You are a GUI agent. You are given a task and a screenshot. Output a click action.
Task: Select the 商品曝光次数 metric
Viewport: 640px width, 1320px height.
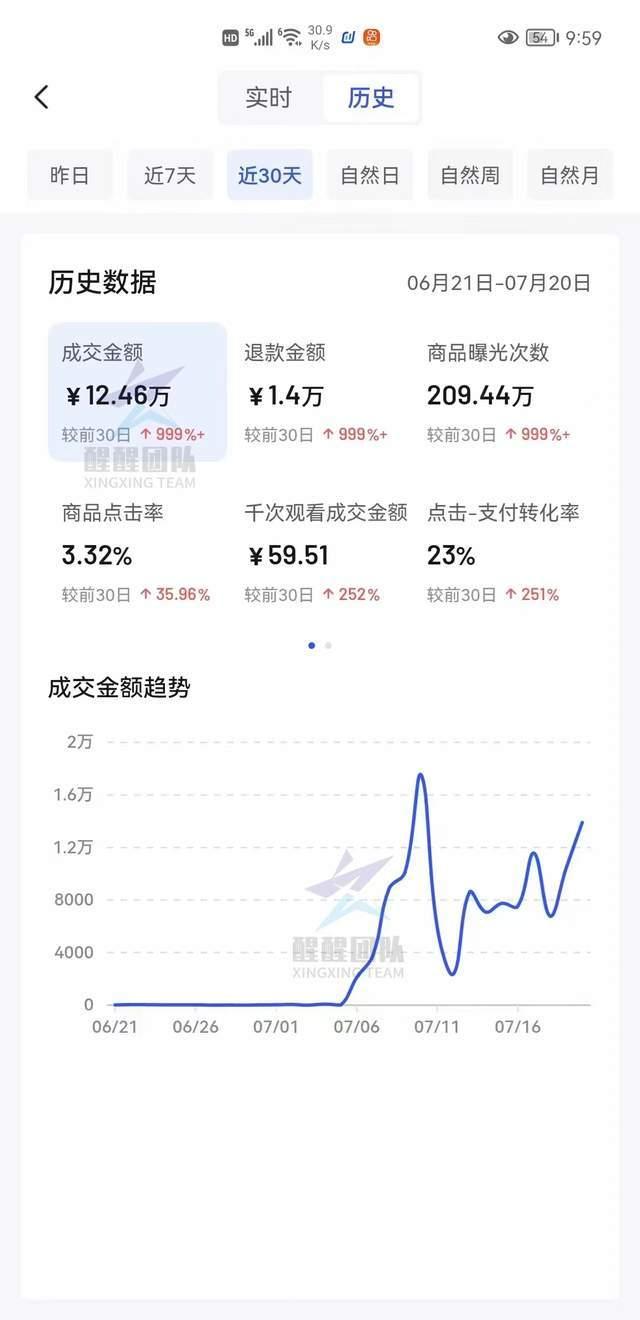coord(502,392)
